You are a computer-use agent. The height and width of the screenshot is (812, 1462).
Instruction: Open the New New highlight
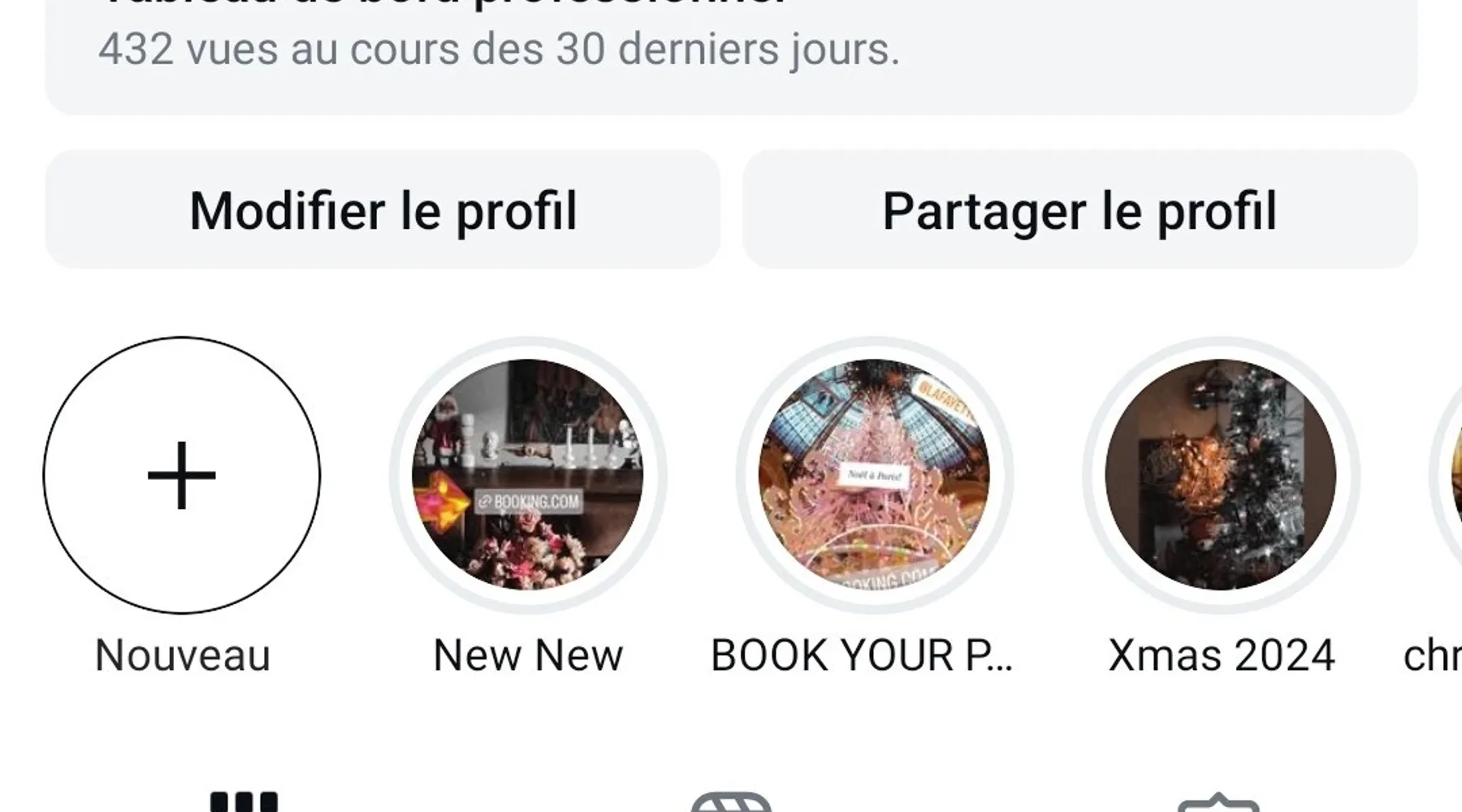click(x=528, y=476)
